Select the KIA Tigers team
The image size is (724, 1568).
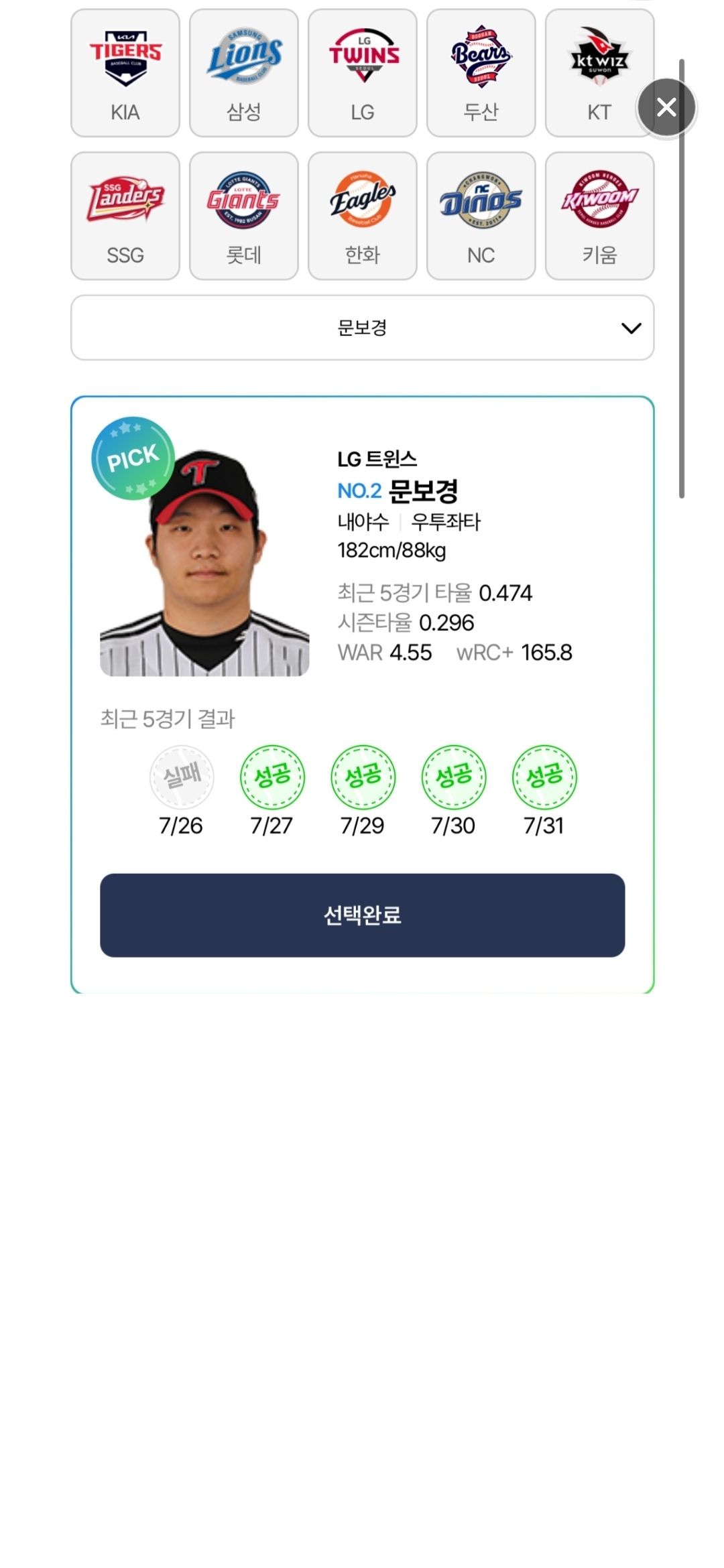tap(125, 73)
